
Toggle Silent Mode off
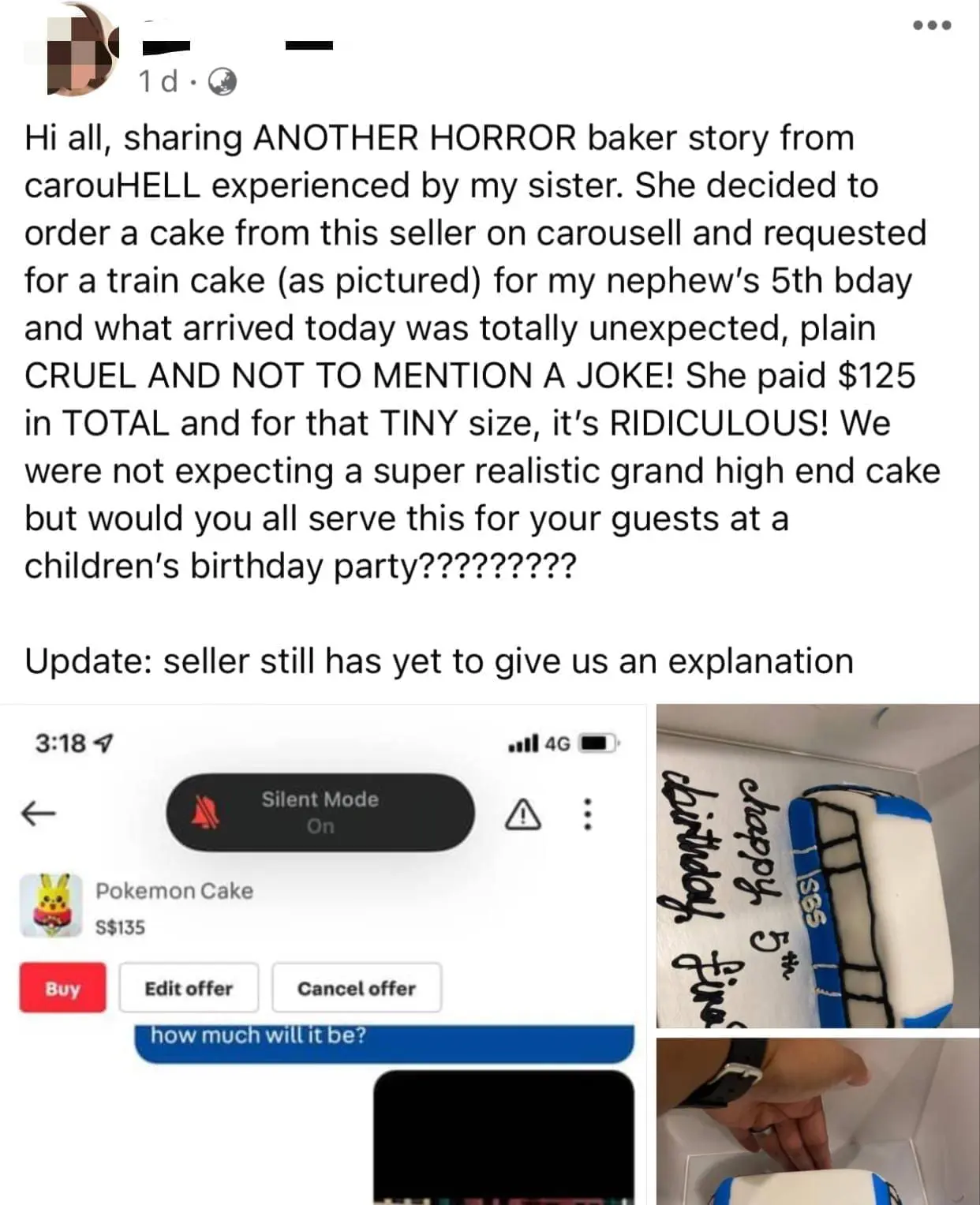(x=319, y=812)
